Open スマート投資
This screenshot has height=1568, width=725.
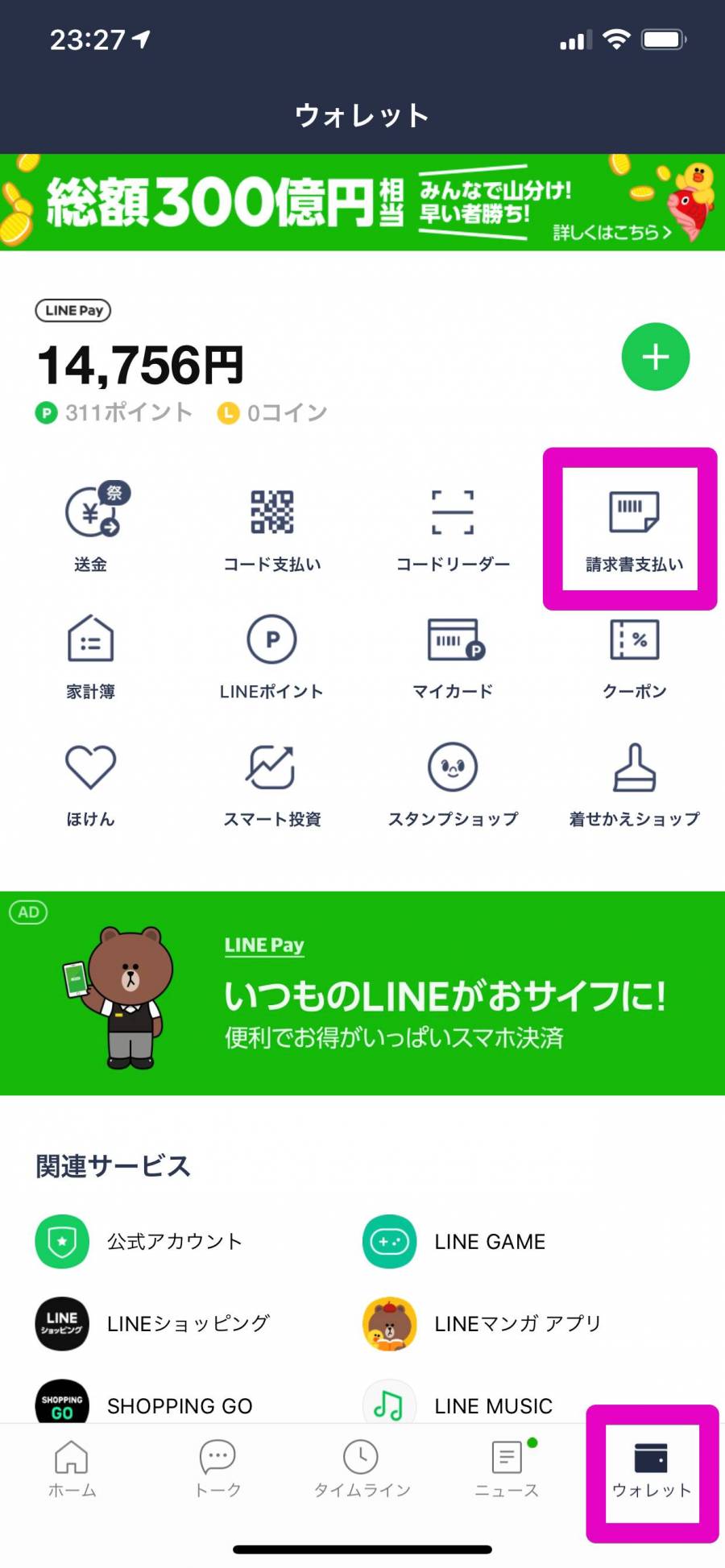coord(272,782)
